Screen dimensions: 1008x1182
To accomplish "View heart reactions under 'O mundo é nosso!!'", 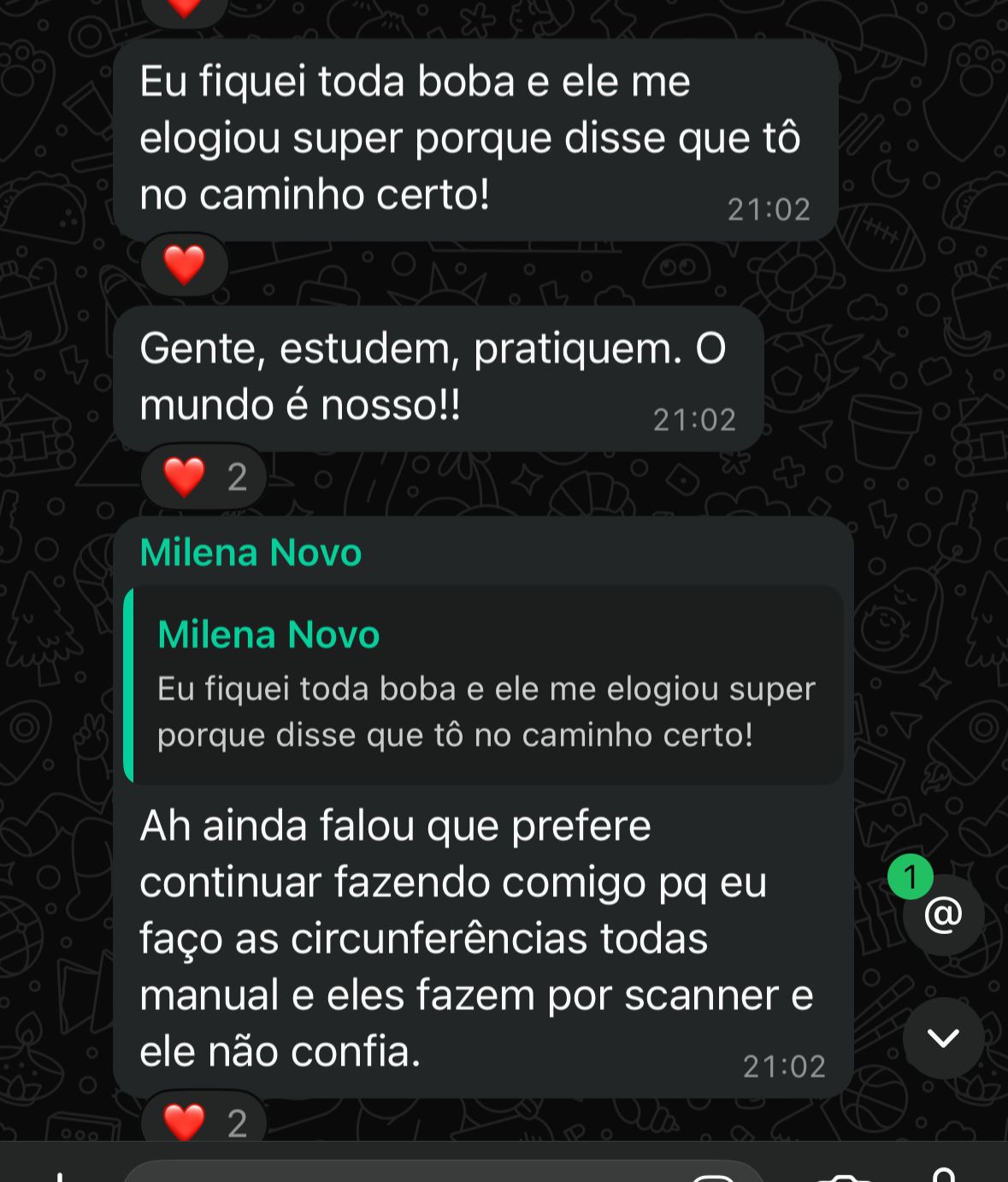I will 203,476.
